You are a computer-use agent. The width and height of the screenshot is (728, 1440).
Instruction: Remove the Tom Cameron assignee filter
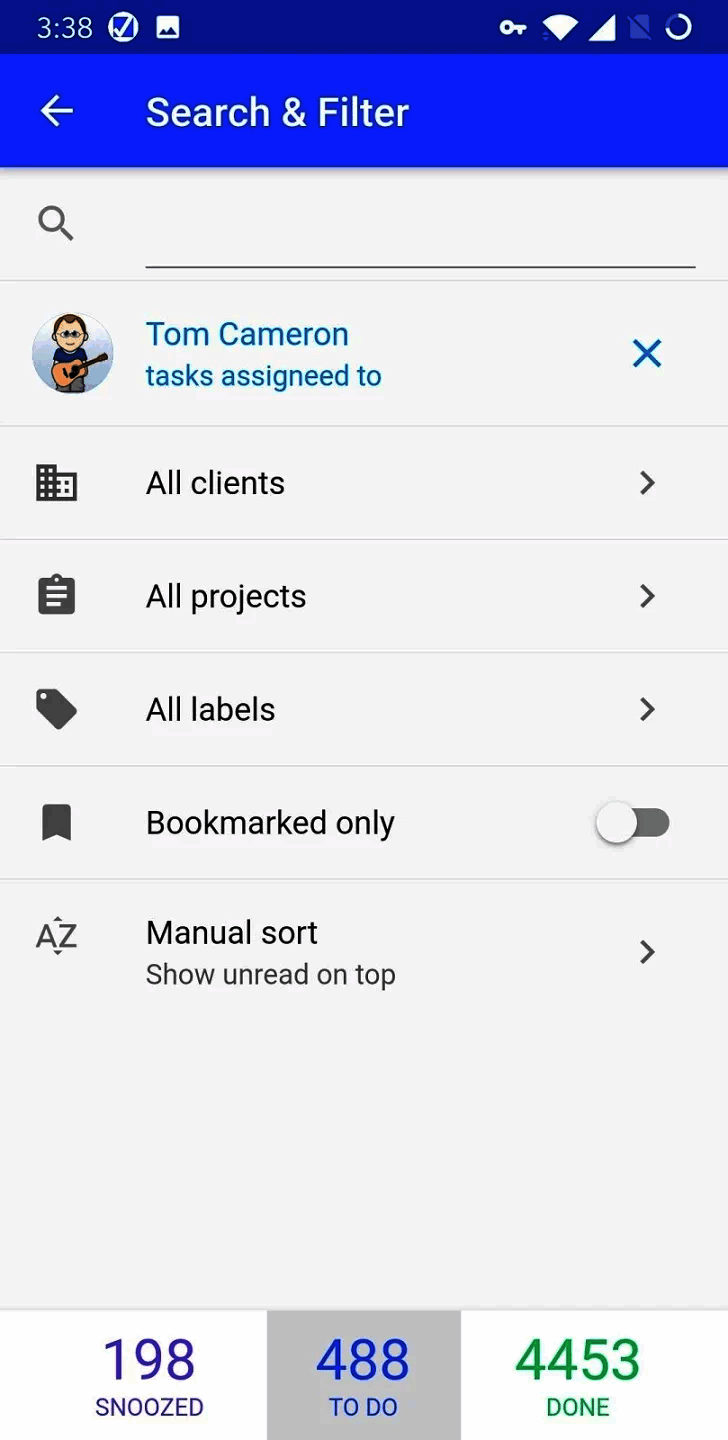(x=647, y=353)
